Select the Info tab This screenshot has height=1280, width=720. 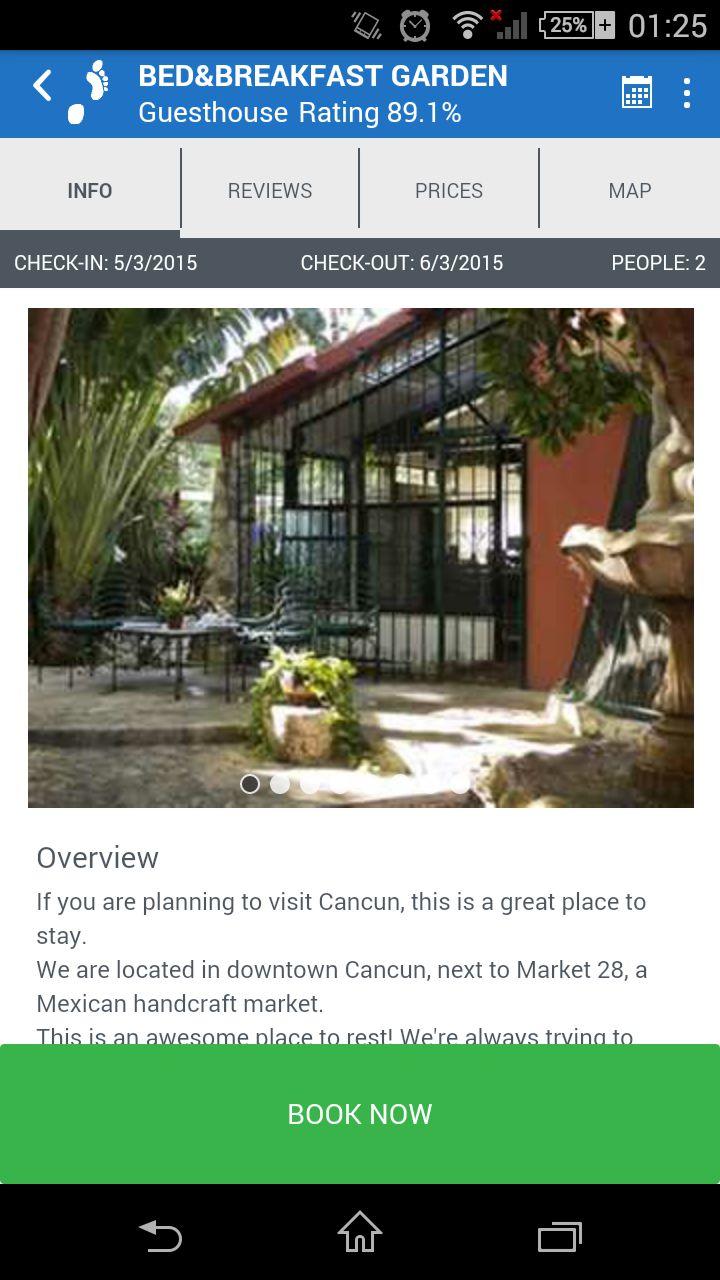pos(90,190)
